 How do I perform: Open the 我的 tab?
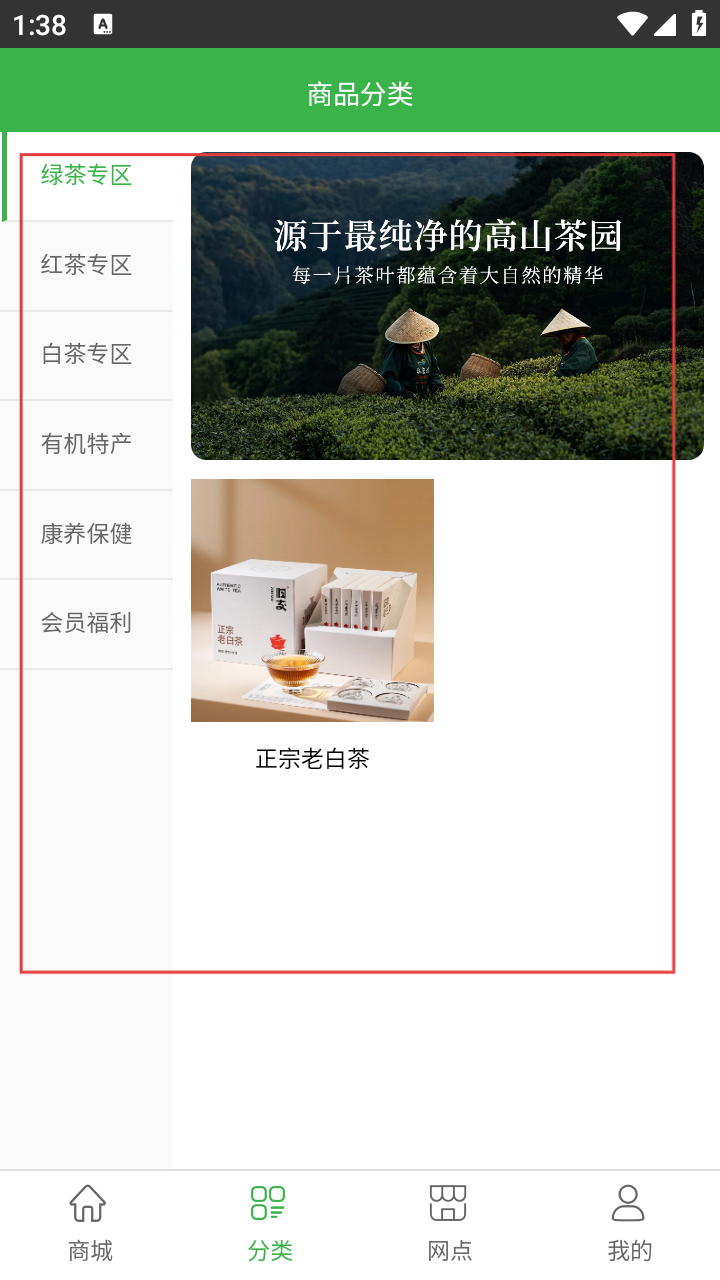(x=630, y=1224)
